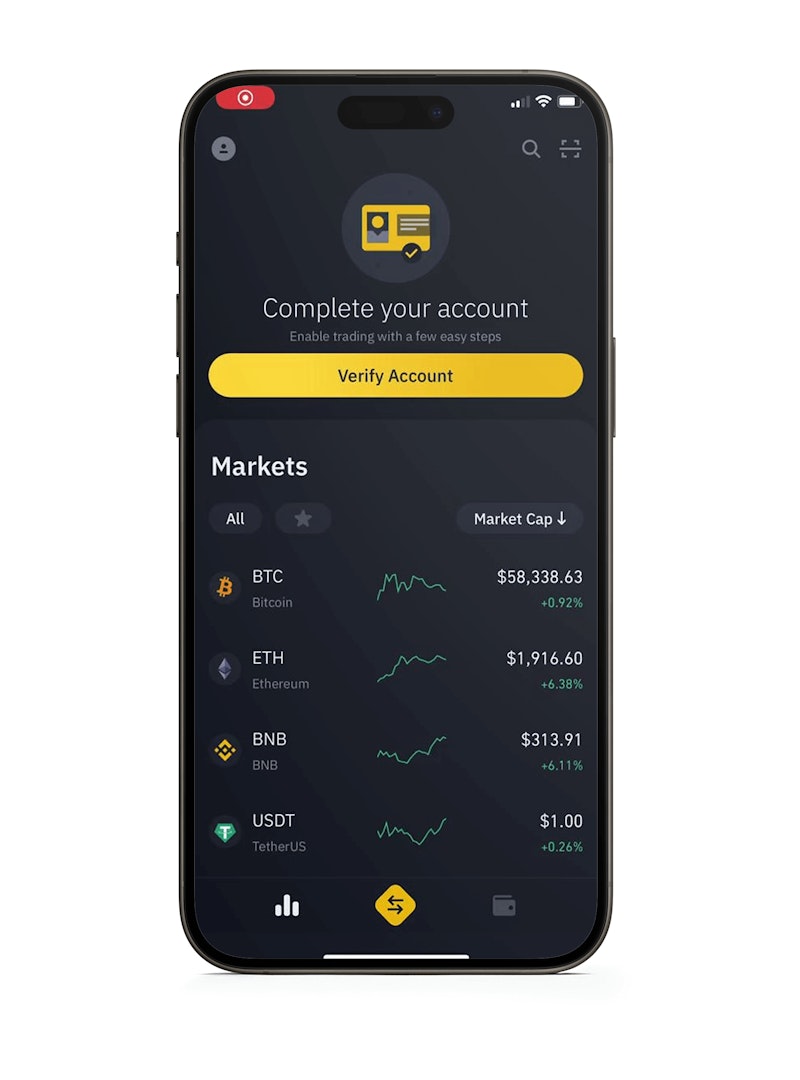Image resolution: width=800 pixels, height=1080 pixels.
Task: Open the search magnifier
Action: coord(531,149)
